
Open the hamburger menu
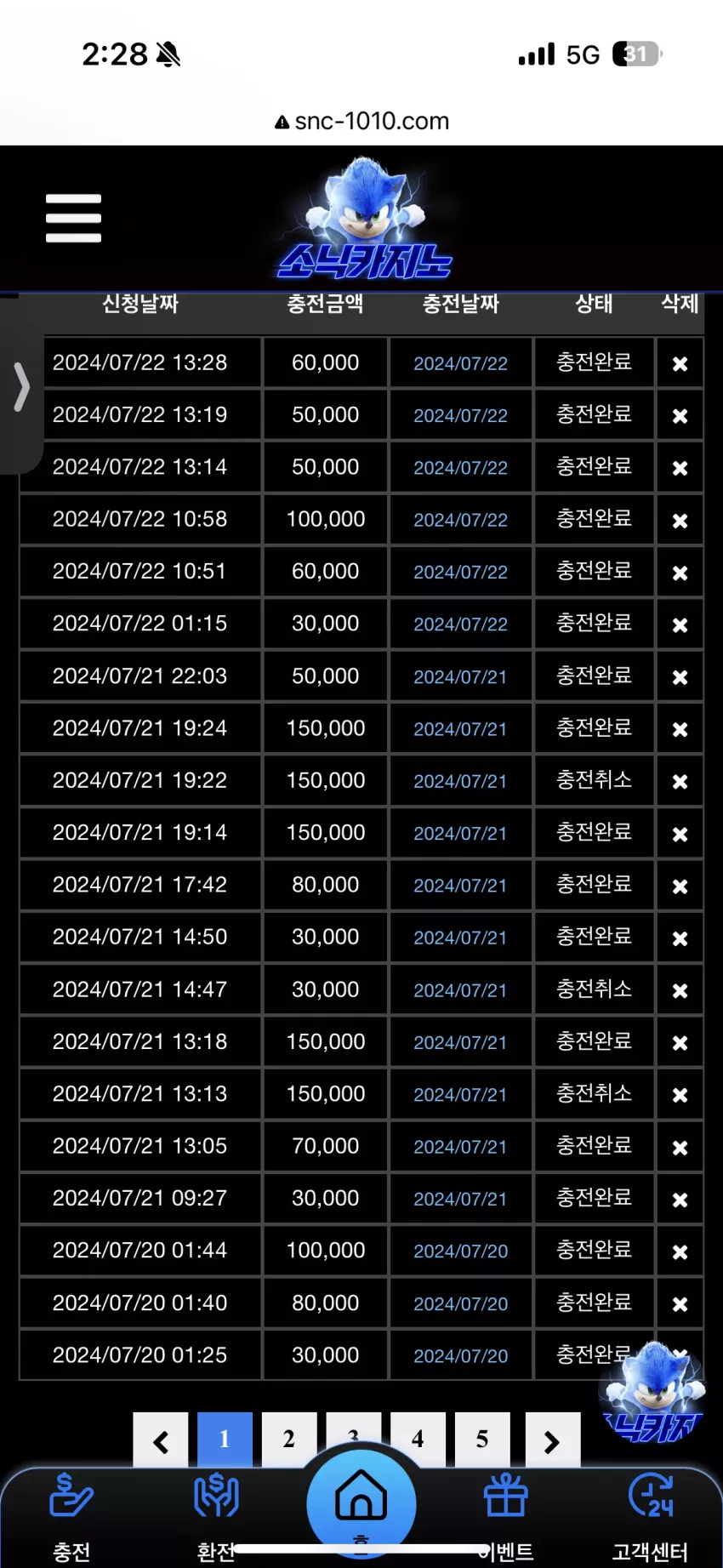tap(73, 218)
